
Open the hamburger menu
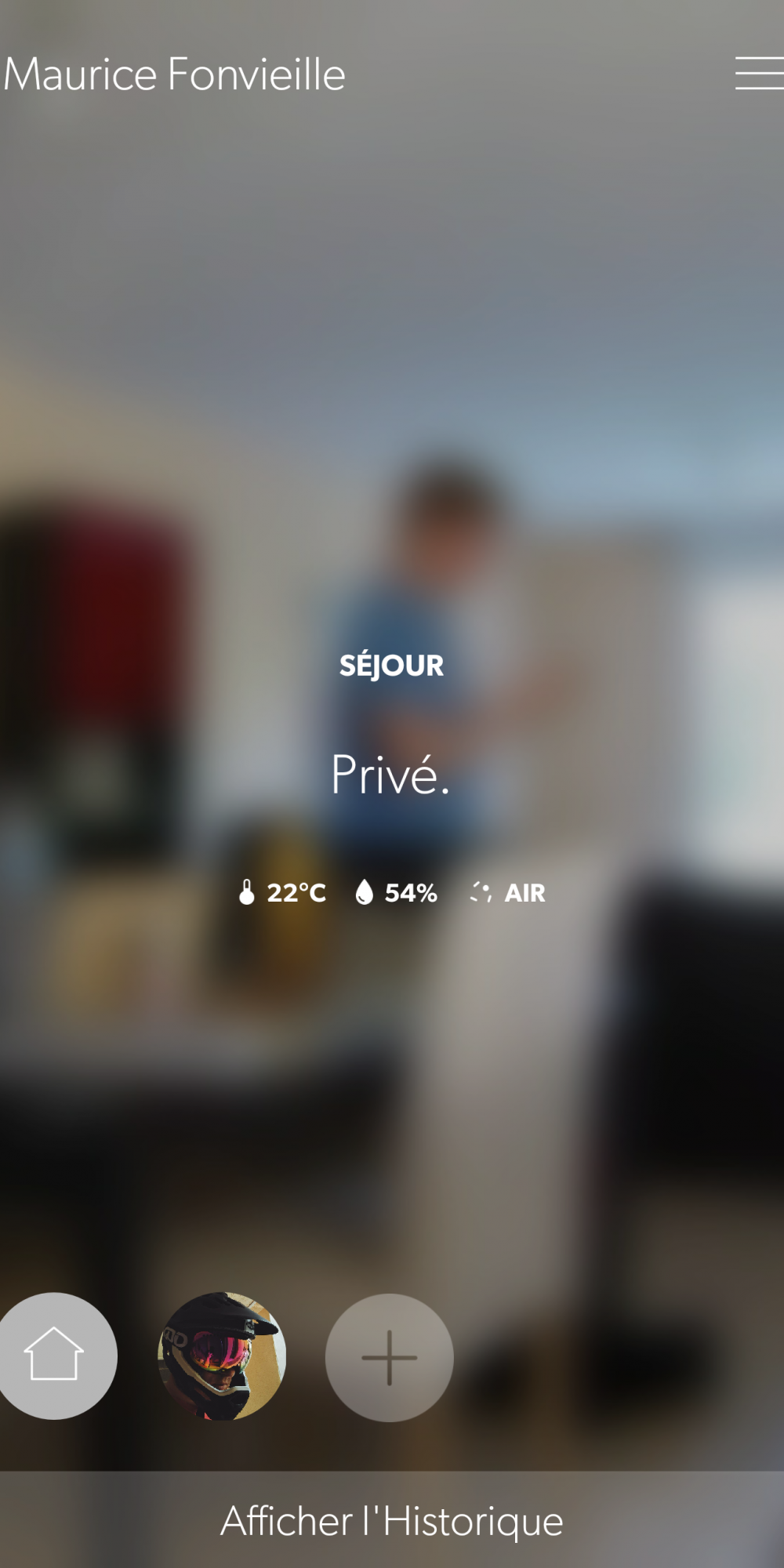[x=759, y=74]
